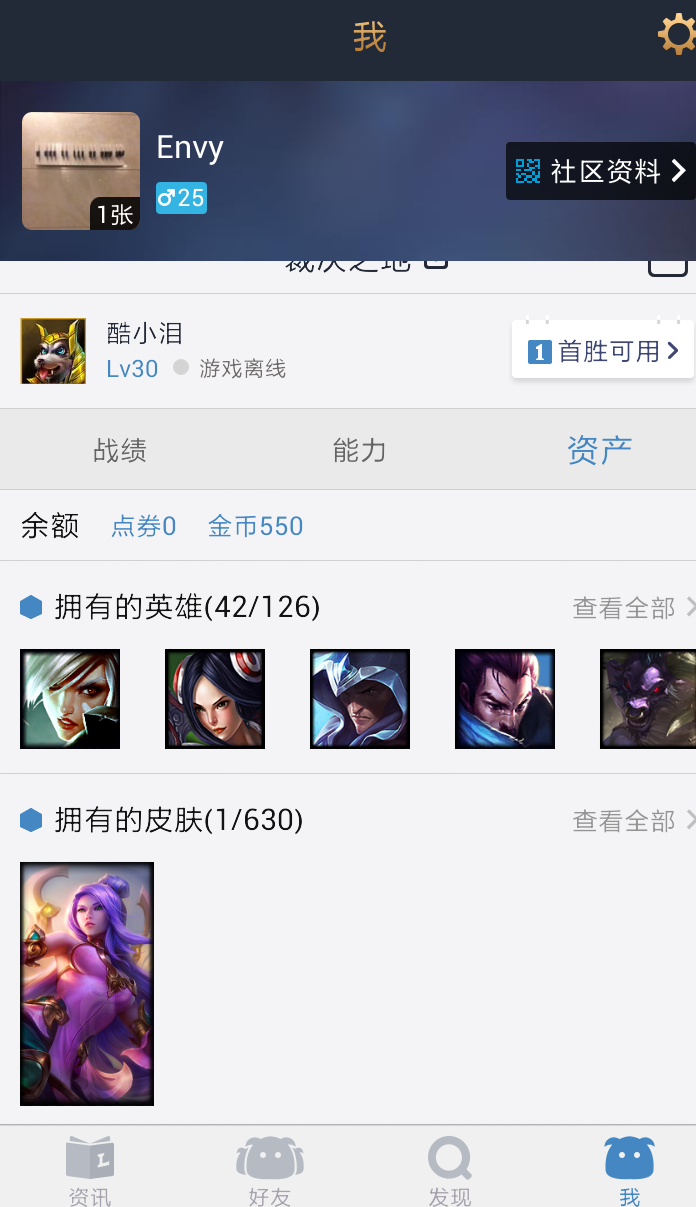Check 金币550 balance link
Viewport: 696px width, 1207px height.
tap(255, 526)
